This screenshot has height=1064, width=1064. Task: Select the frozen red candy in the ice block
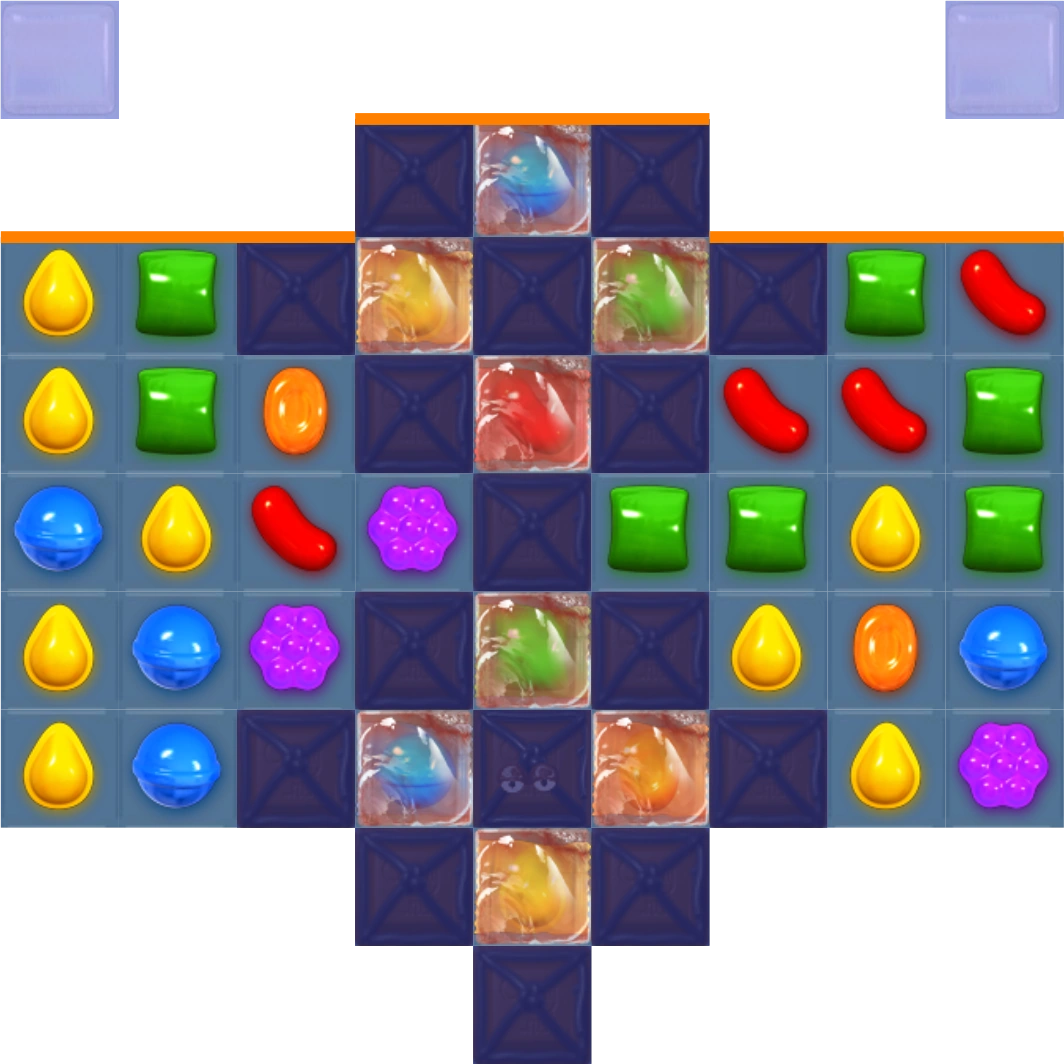(531, 413)
